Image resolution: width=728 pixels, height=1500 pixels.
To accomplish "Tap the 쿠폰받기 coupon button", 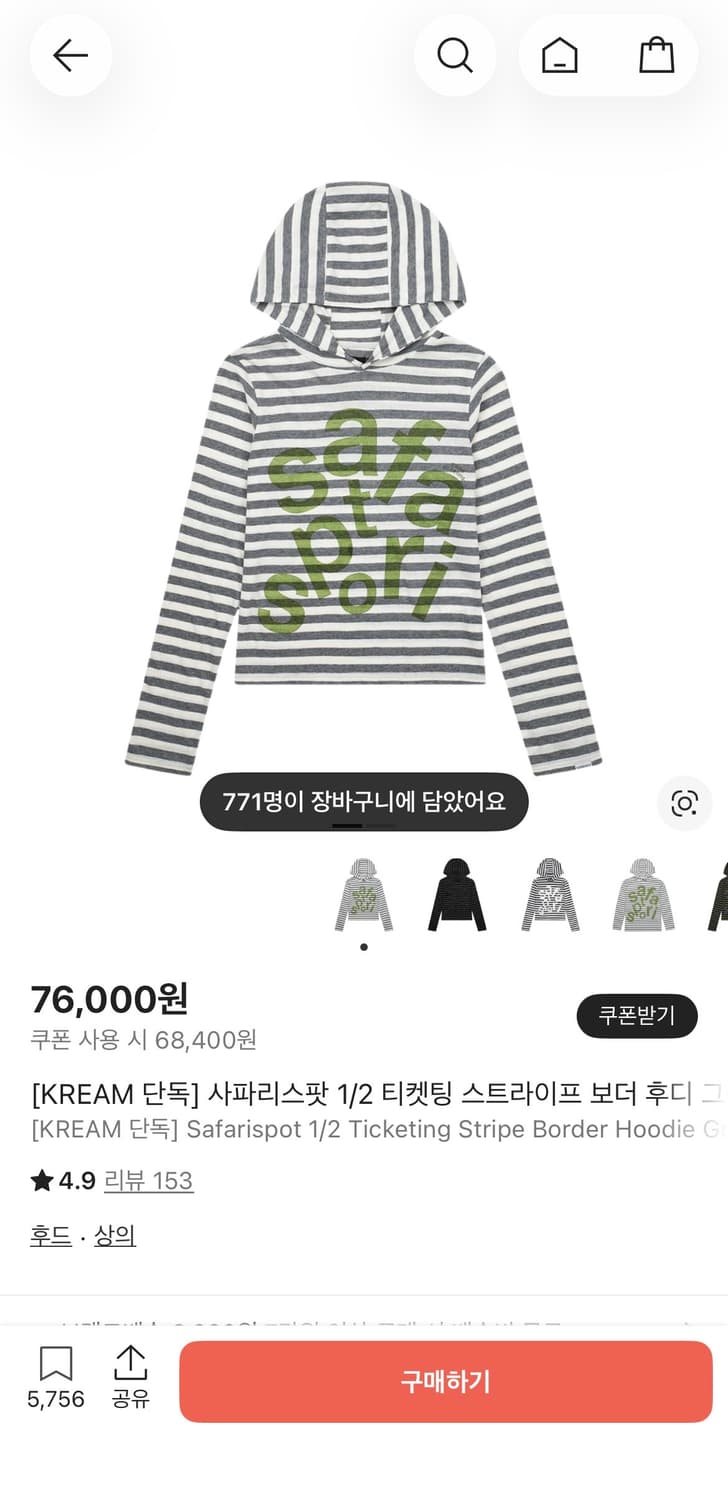I will click(637, 1016).
